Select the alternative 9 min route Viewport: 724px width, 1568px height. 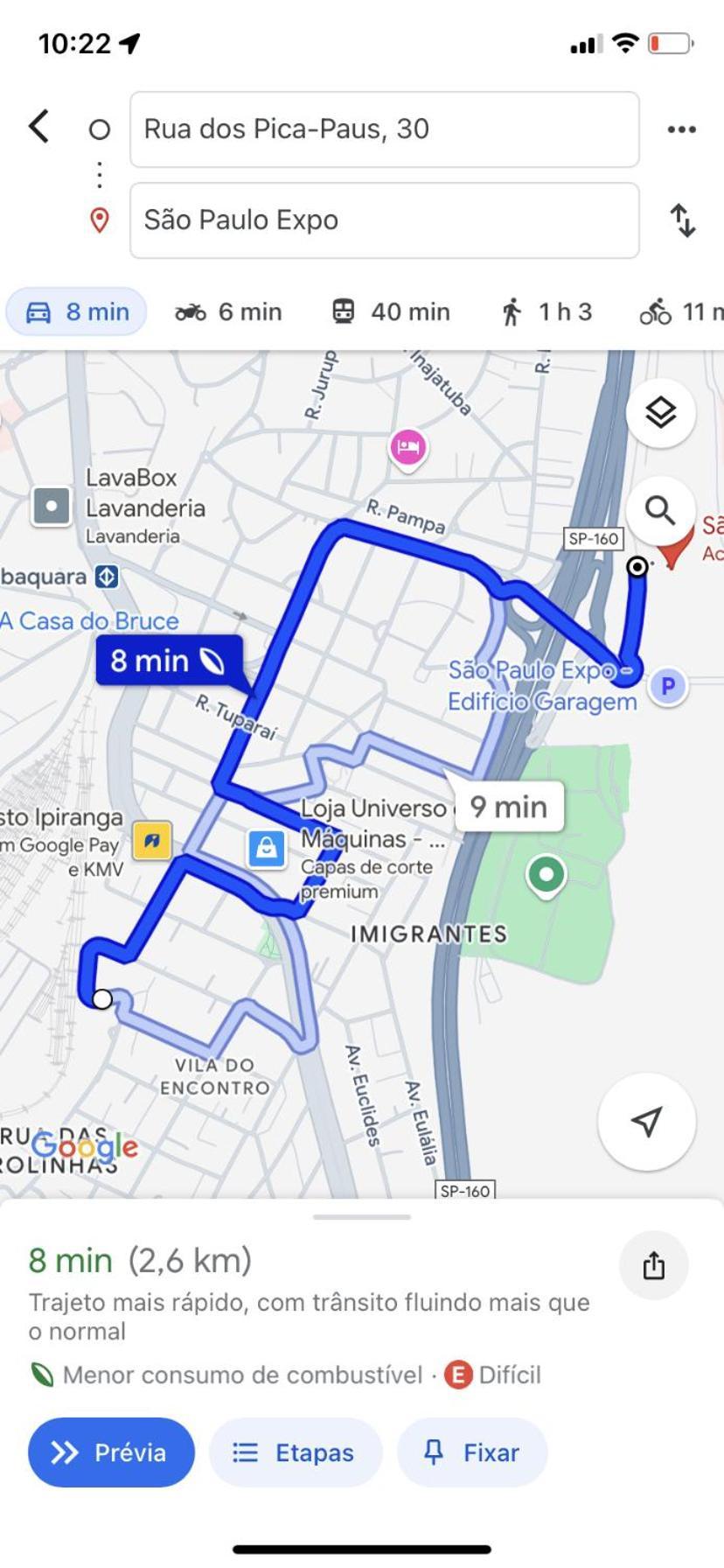click(509, 807)
